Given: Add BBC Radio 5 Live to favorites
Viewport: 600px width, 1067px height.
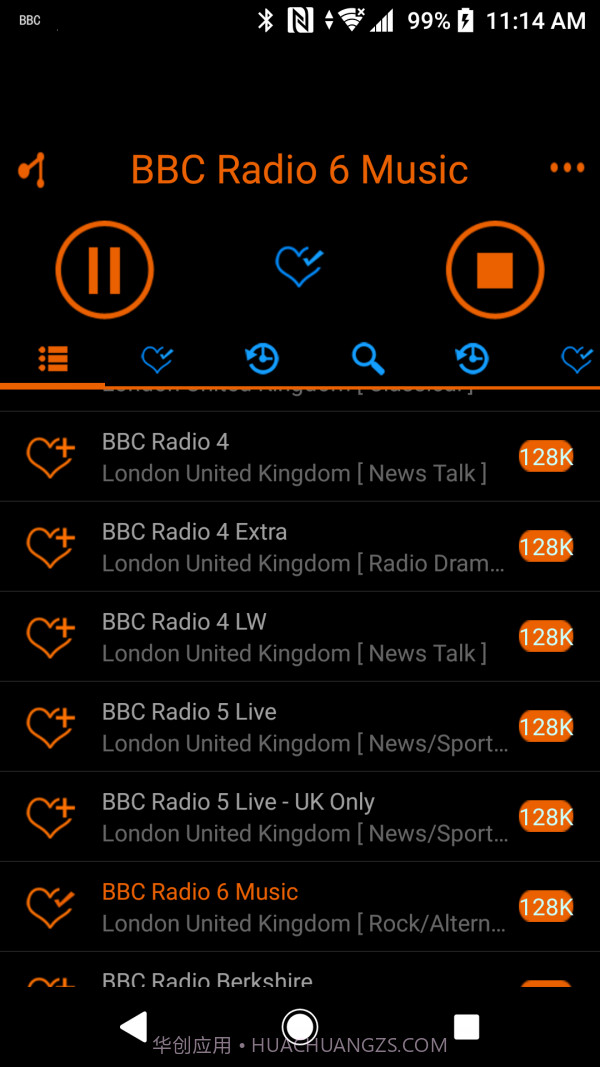Looking at the screenshot, I should point(50,727).
